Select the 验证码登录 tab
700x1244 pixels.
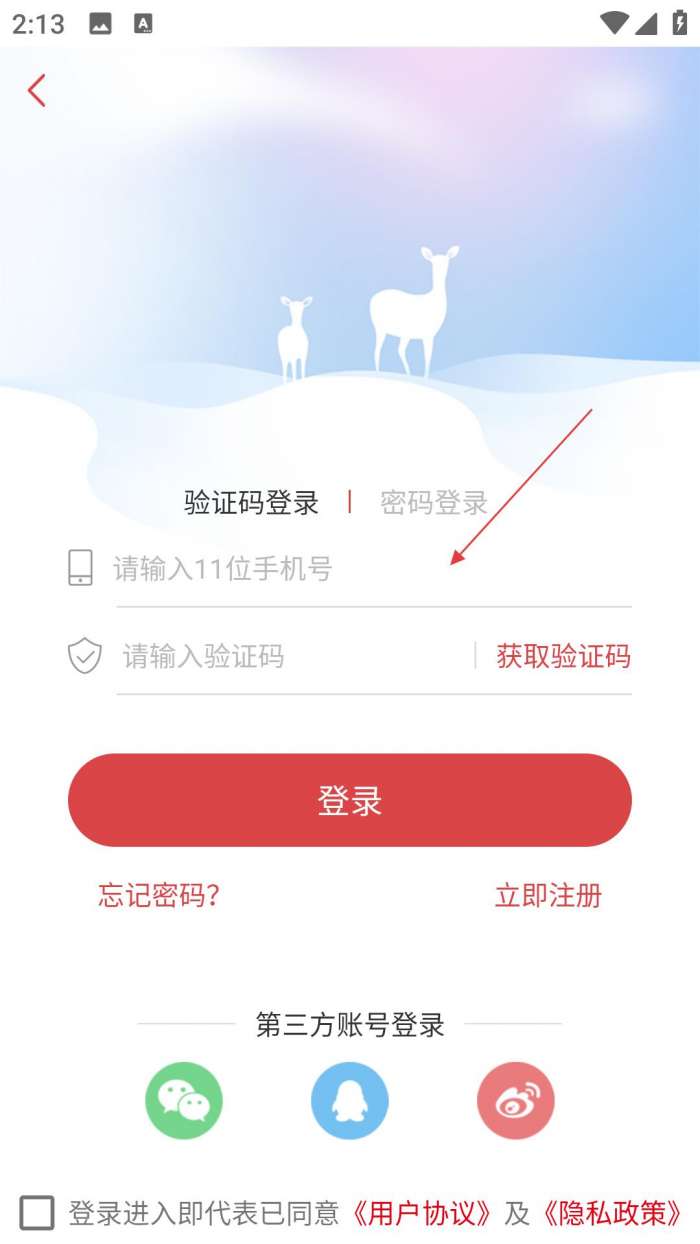tap(251, 502)
